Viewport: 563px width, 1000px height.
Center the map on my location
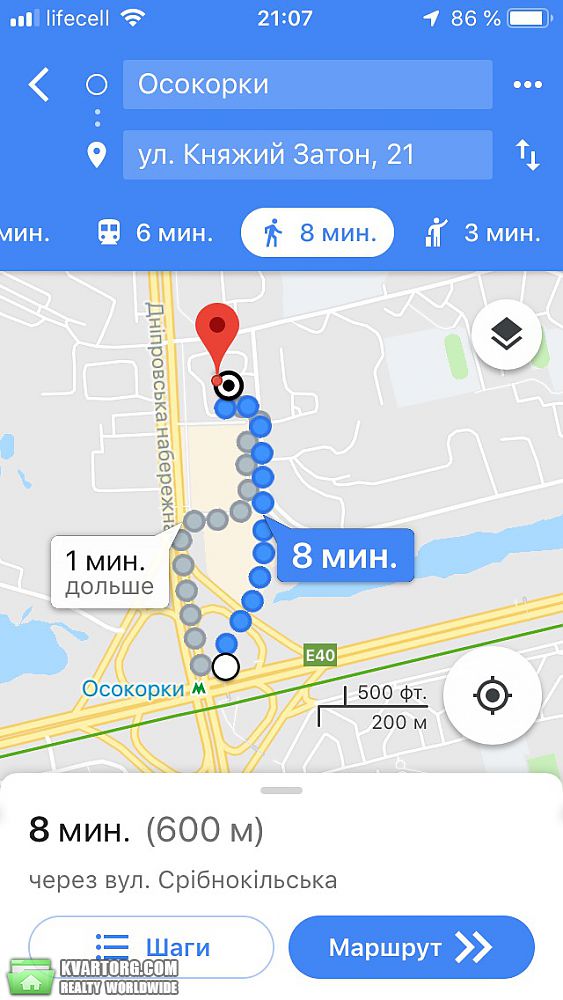point(493,695)
